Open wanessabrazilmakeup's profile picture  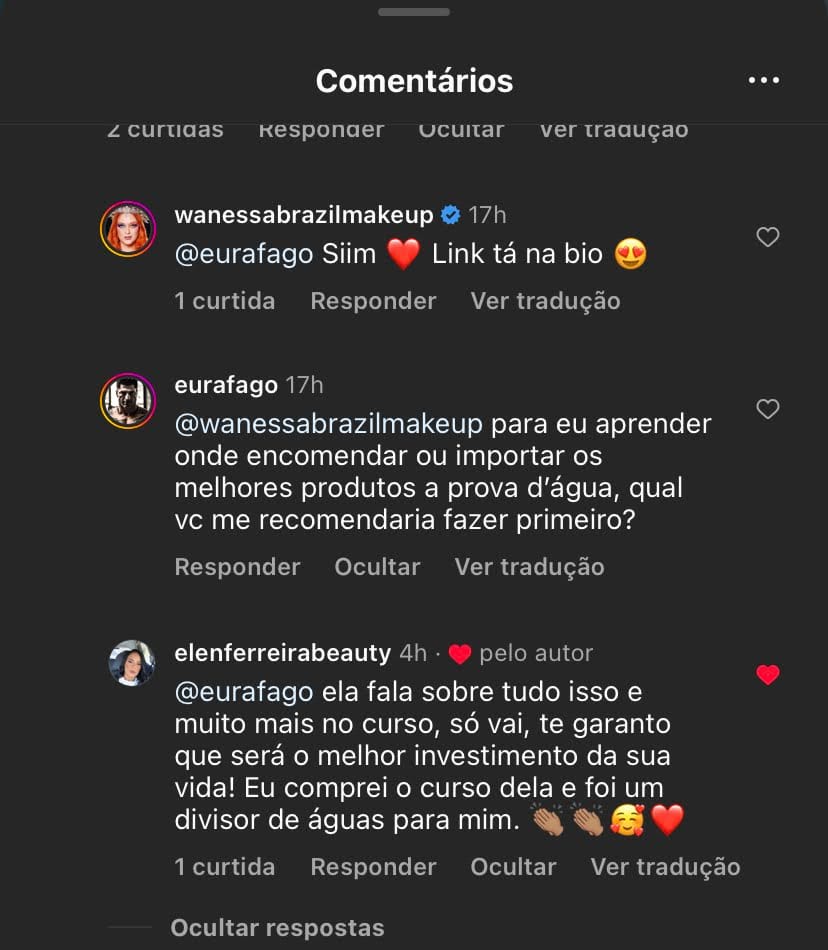128,229
